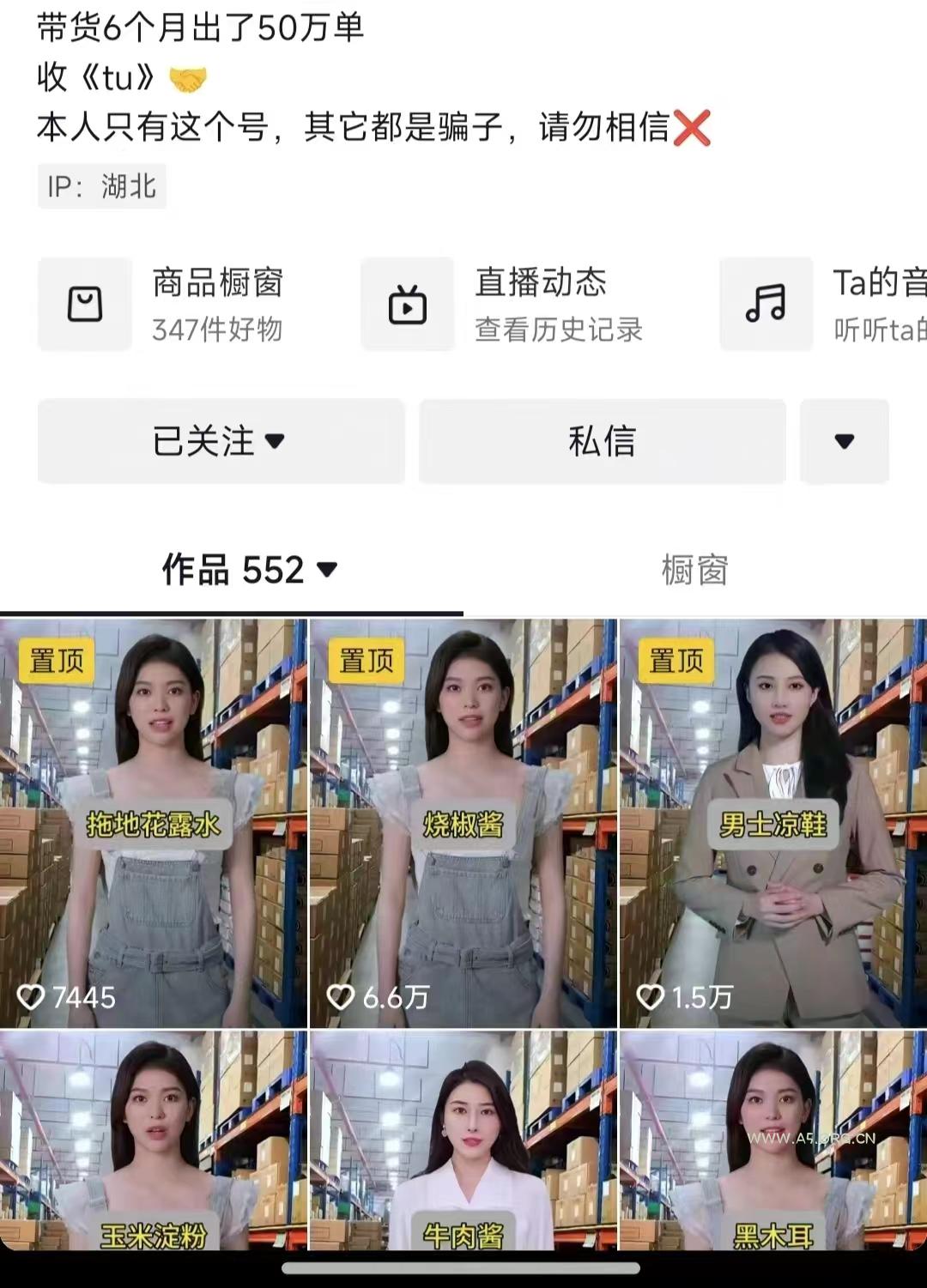Click the heart icon showing 6.6万 likes

tap(342, 998)
